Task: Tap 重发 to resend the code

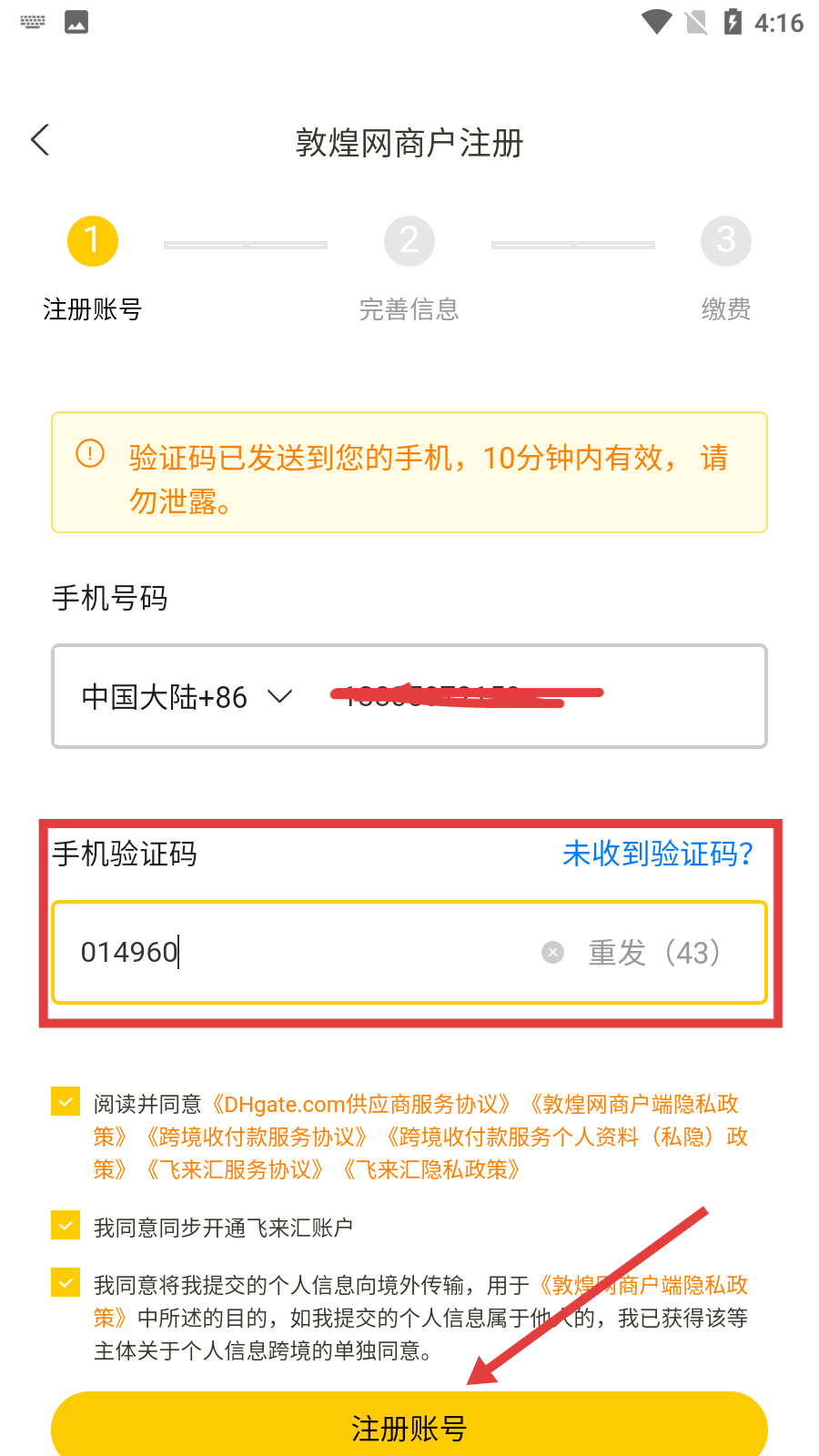Action: pos(653,953)
